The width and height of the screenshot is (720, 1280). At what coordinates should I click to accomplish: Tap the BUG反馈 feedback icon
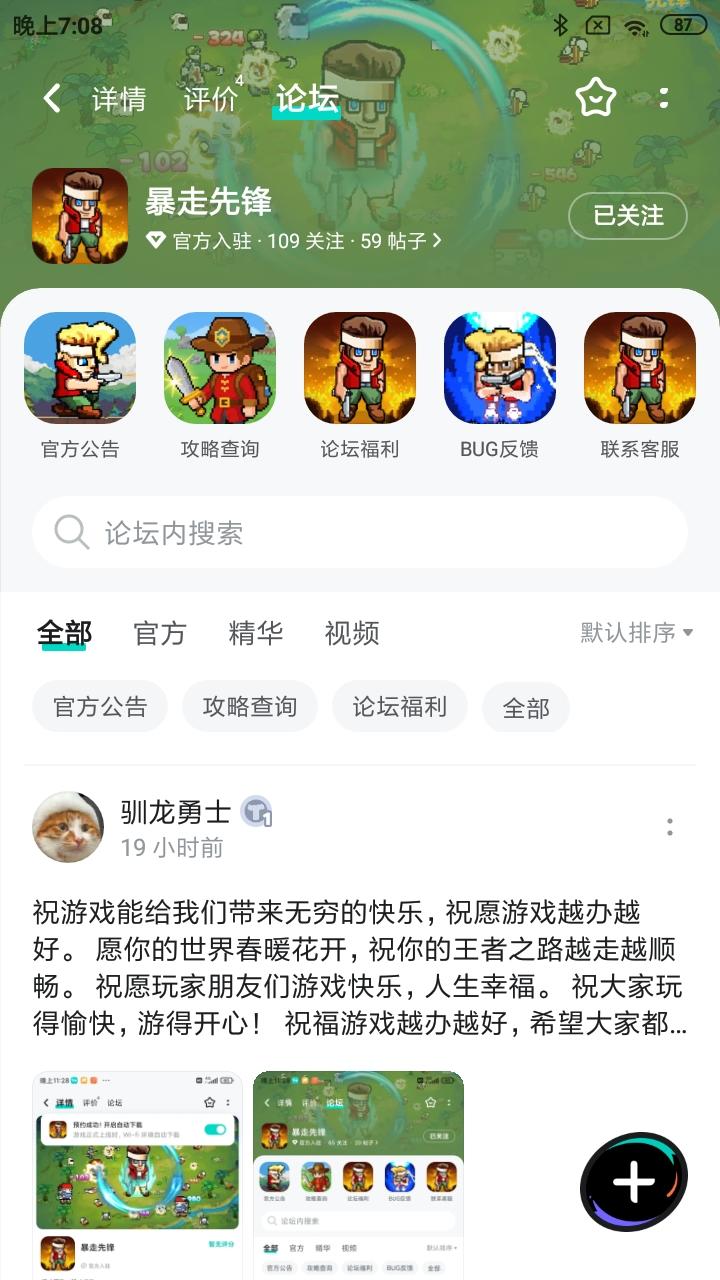point(499,368)
